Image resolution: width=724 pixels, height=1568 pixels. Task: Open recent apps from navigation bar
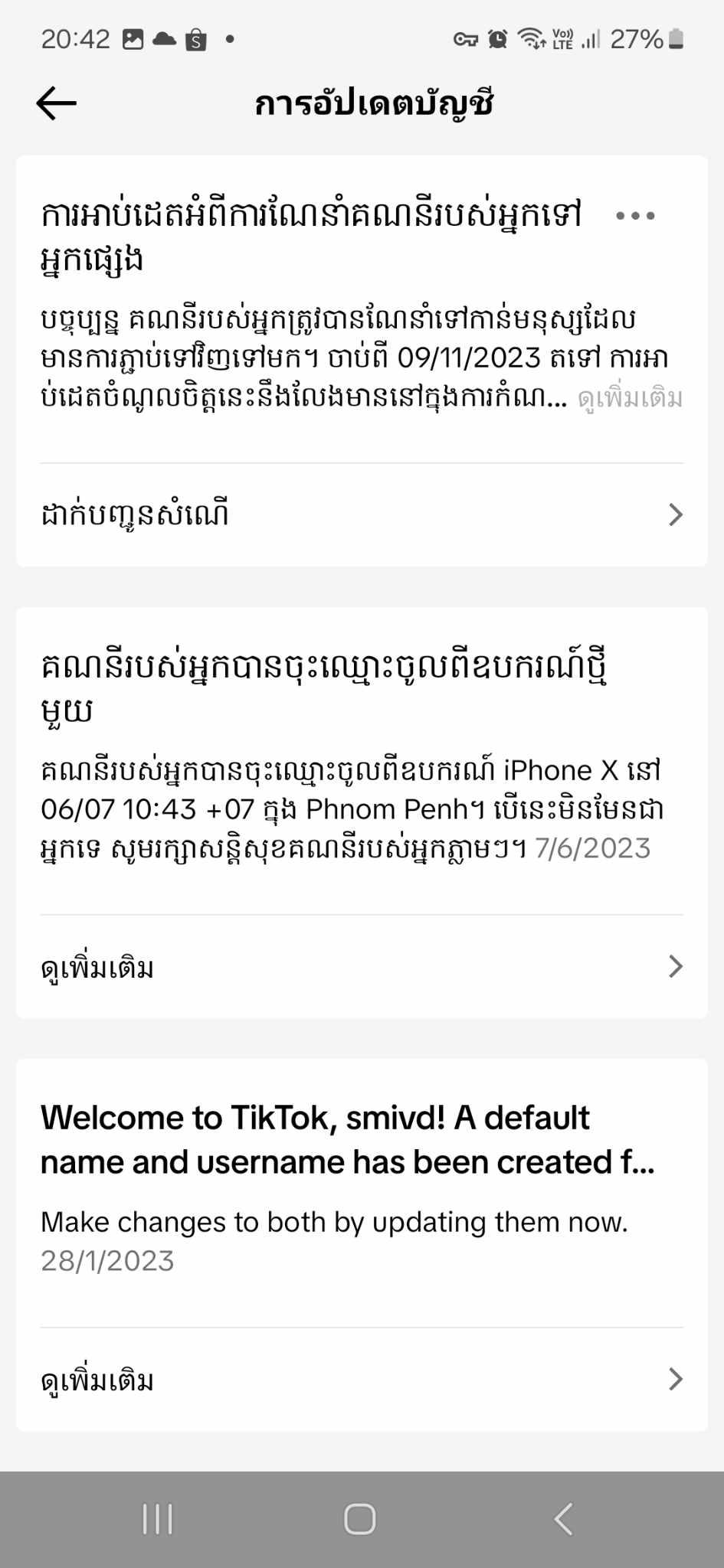pos(158,1519)
